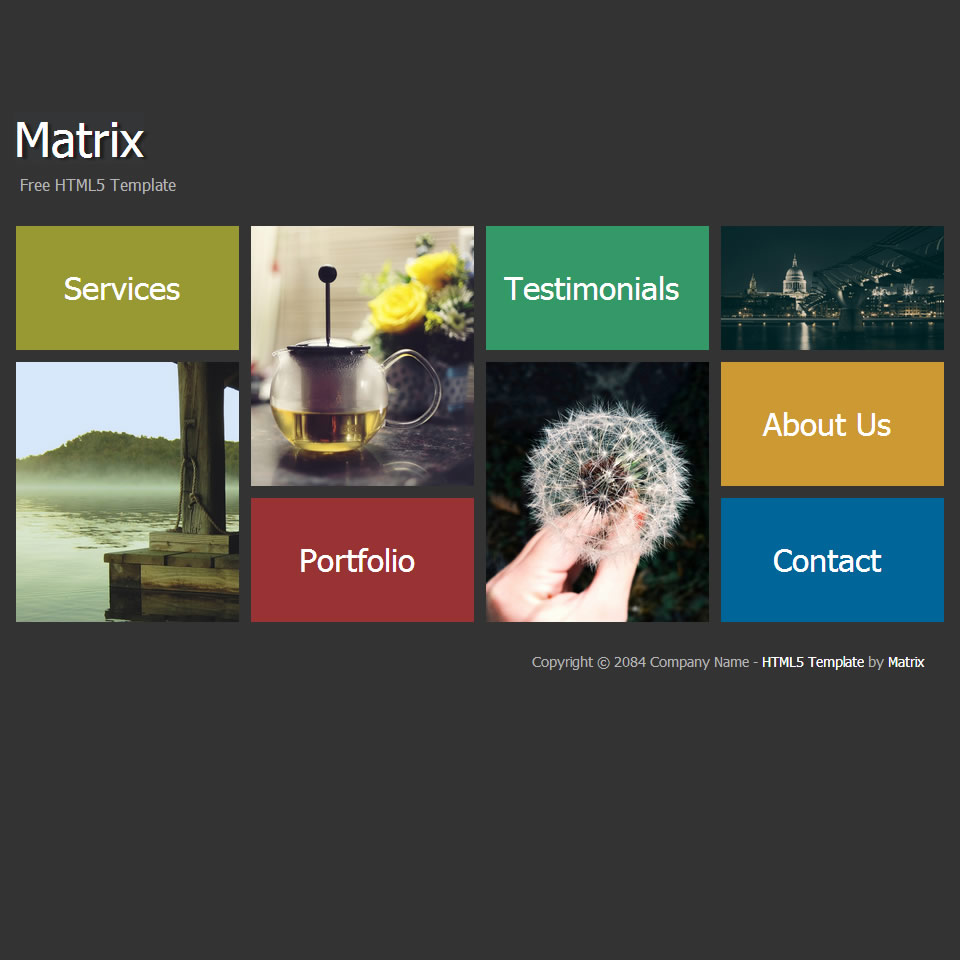View the dandelion photo tile
This screenshot has height=960, width=960.
[x=597, y=492]
